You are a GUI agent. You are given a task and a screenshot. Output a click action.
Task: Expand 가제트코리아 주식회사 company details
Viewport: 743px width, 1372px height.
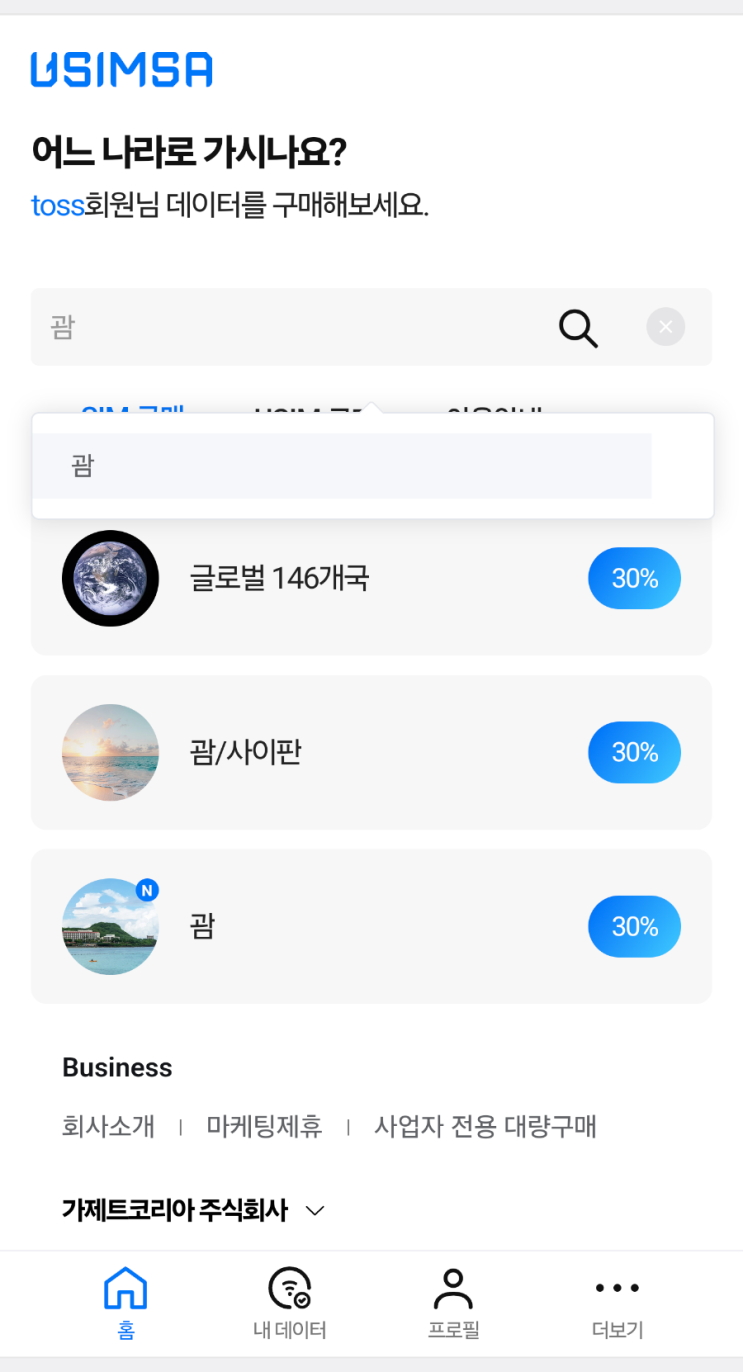pos(194,1211)
